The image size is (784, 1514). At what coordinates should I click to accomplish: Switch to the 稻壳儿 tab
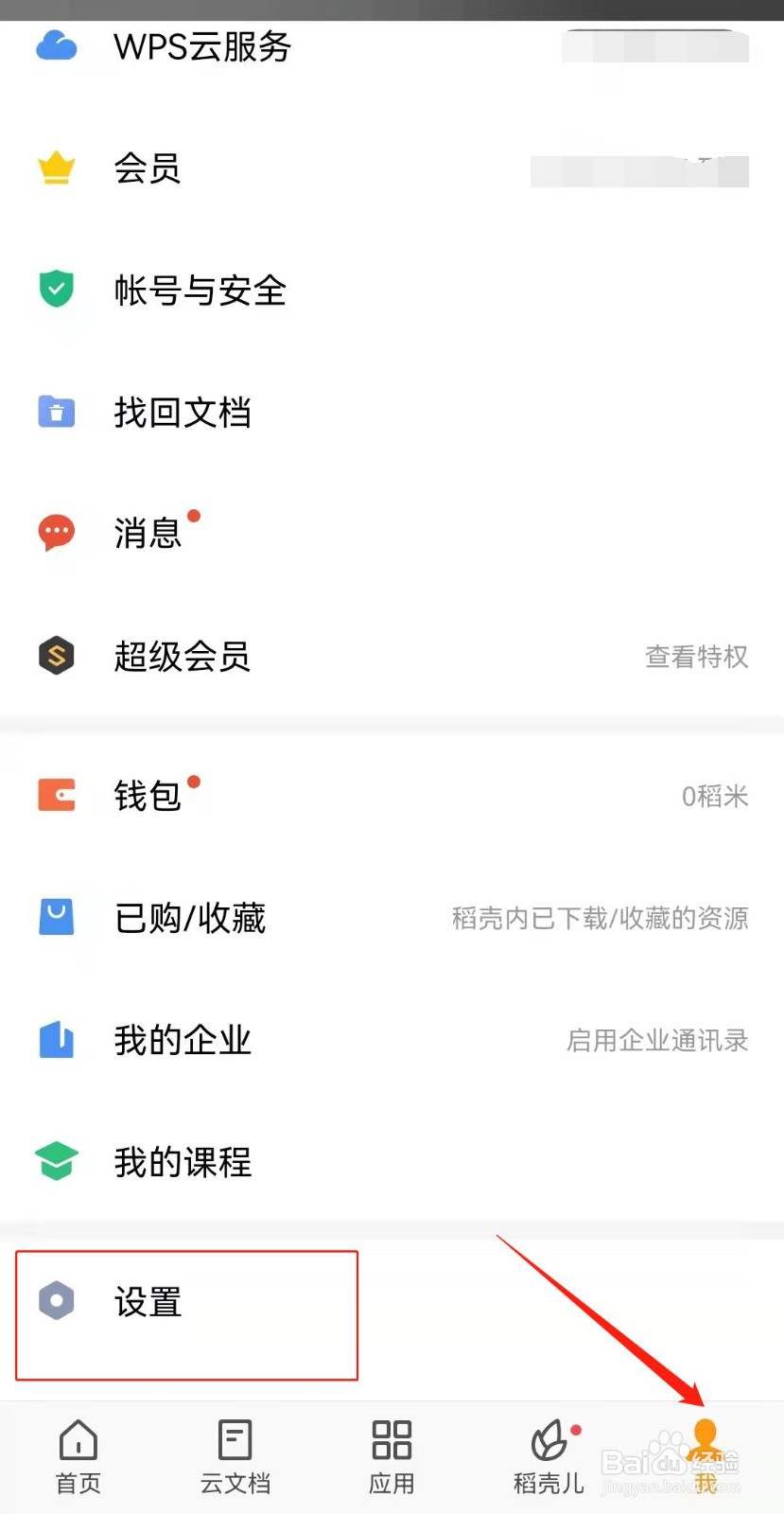[x=549, y=1457]
